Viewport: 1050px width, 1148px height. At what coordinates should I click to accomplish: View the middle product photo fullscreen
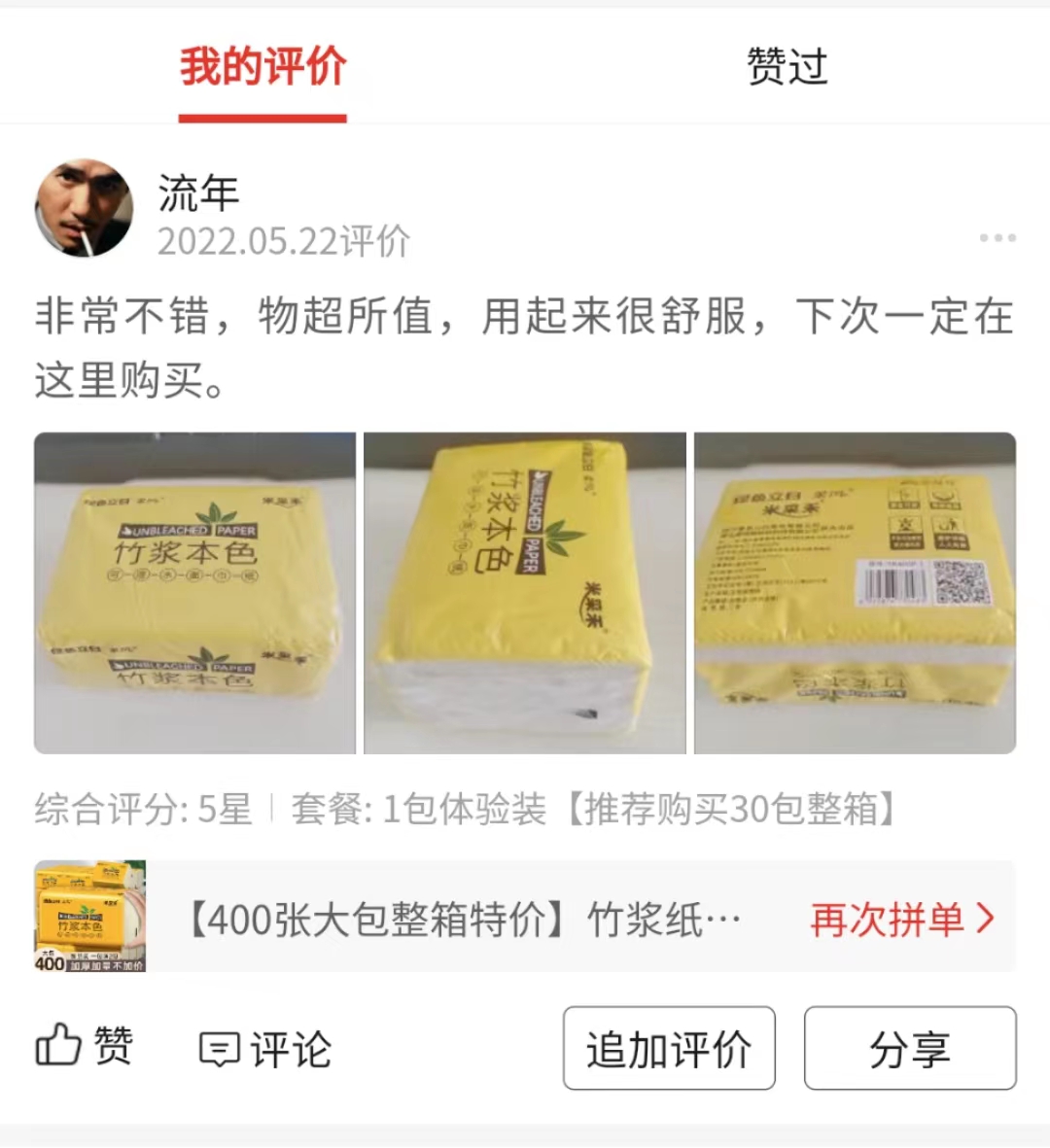click(x=523, y=591)
